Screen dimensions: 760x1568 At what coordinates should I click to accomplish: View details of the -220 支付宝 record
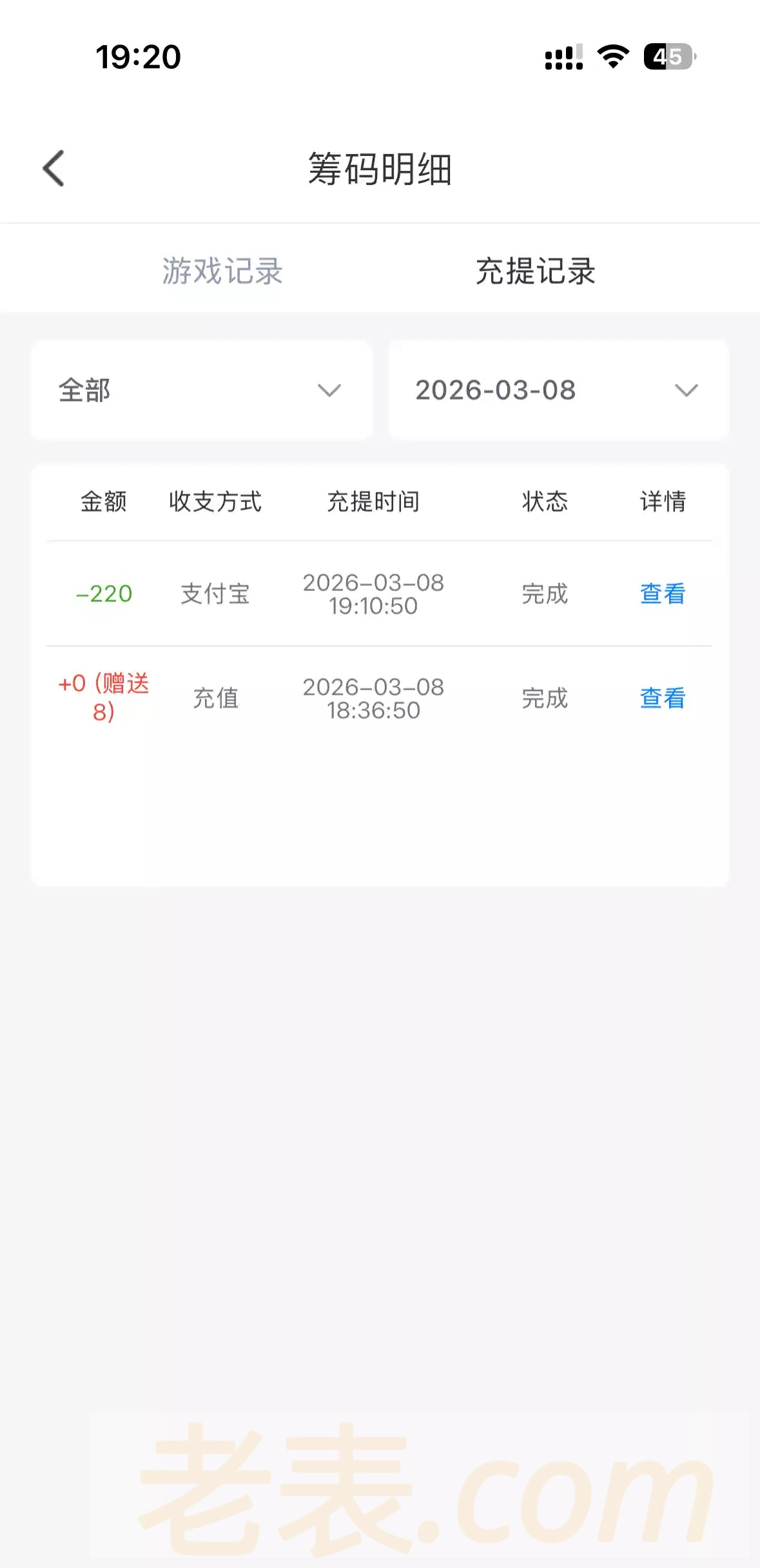662,594
